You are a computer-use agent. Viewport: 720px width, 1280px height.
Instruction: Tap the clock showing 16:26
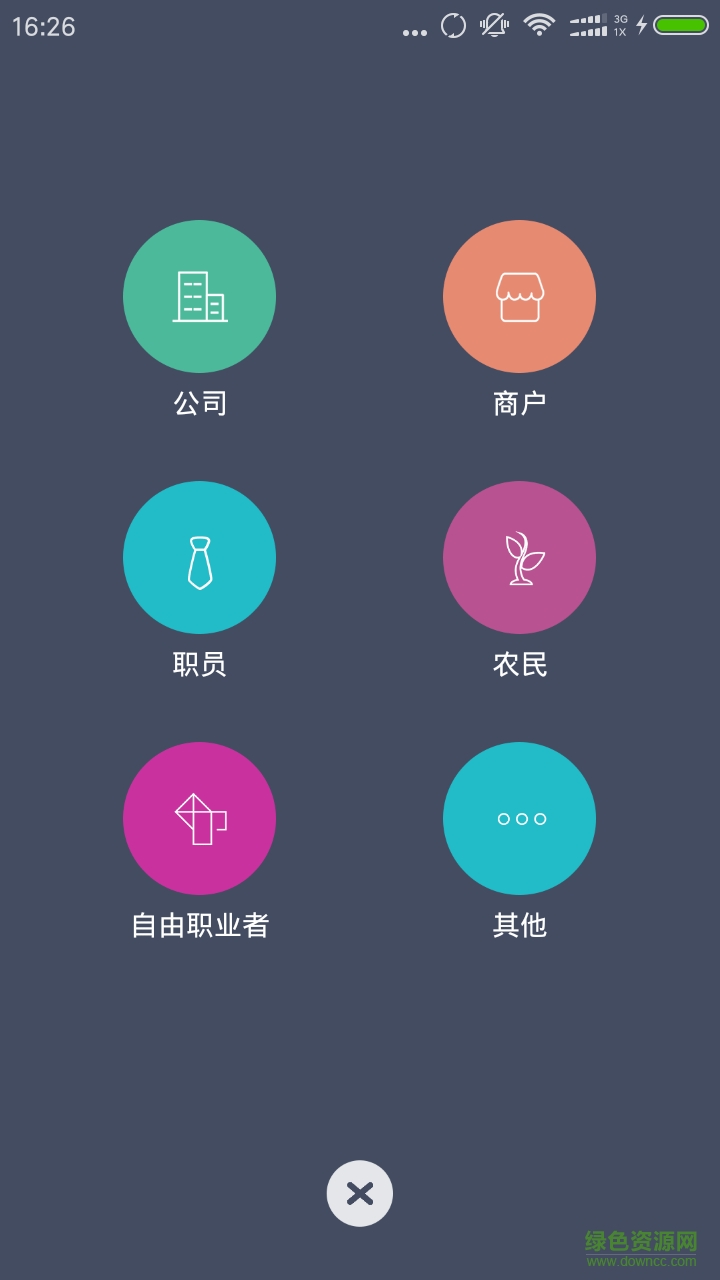pos(44,27)
